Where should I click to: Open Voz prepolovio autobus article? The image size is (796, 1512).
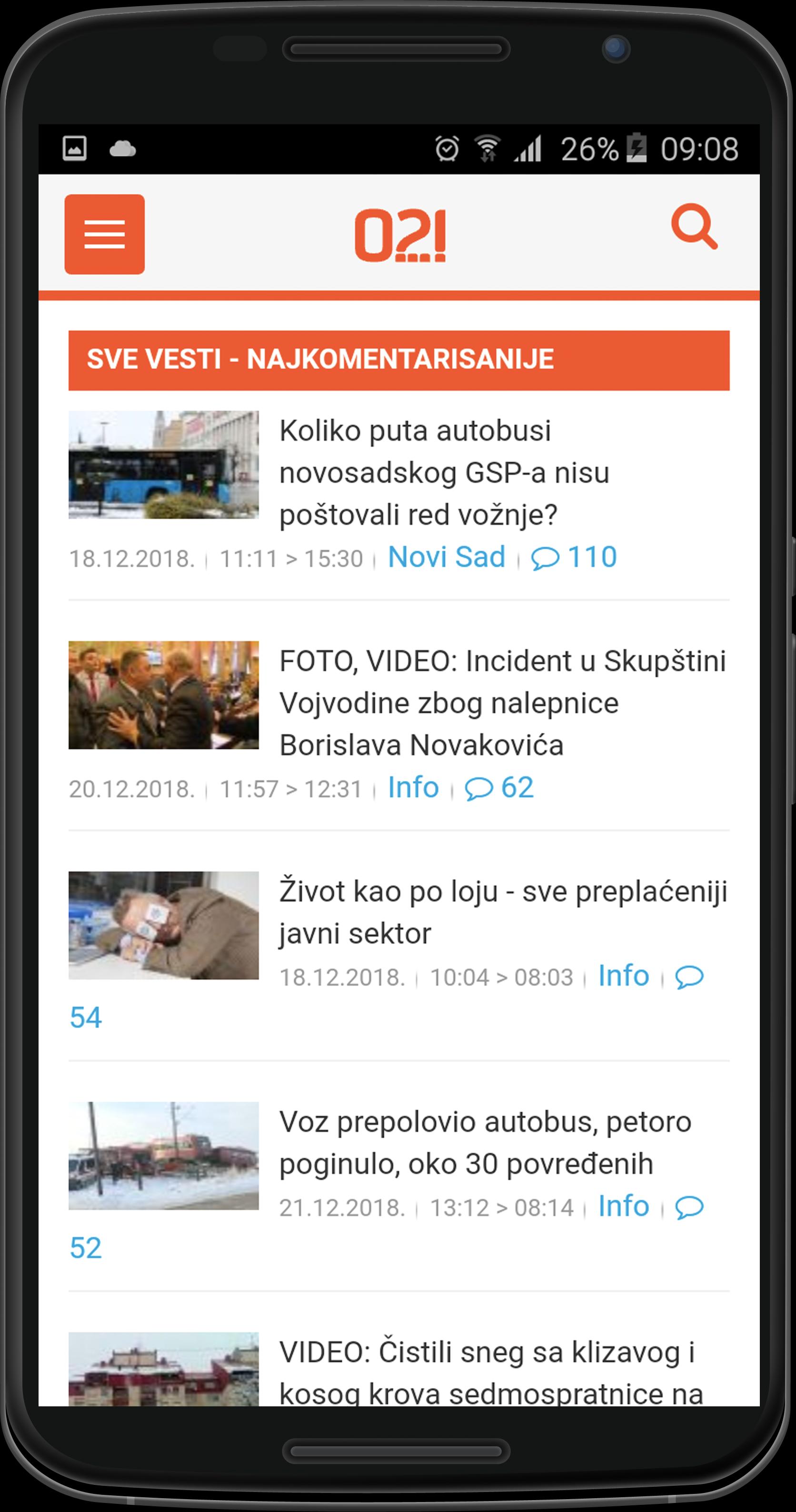486,1143
